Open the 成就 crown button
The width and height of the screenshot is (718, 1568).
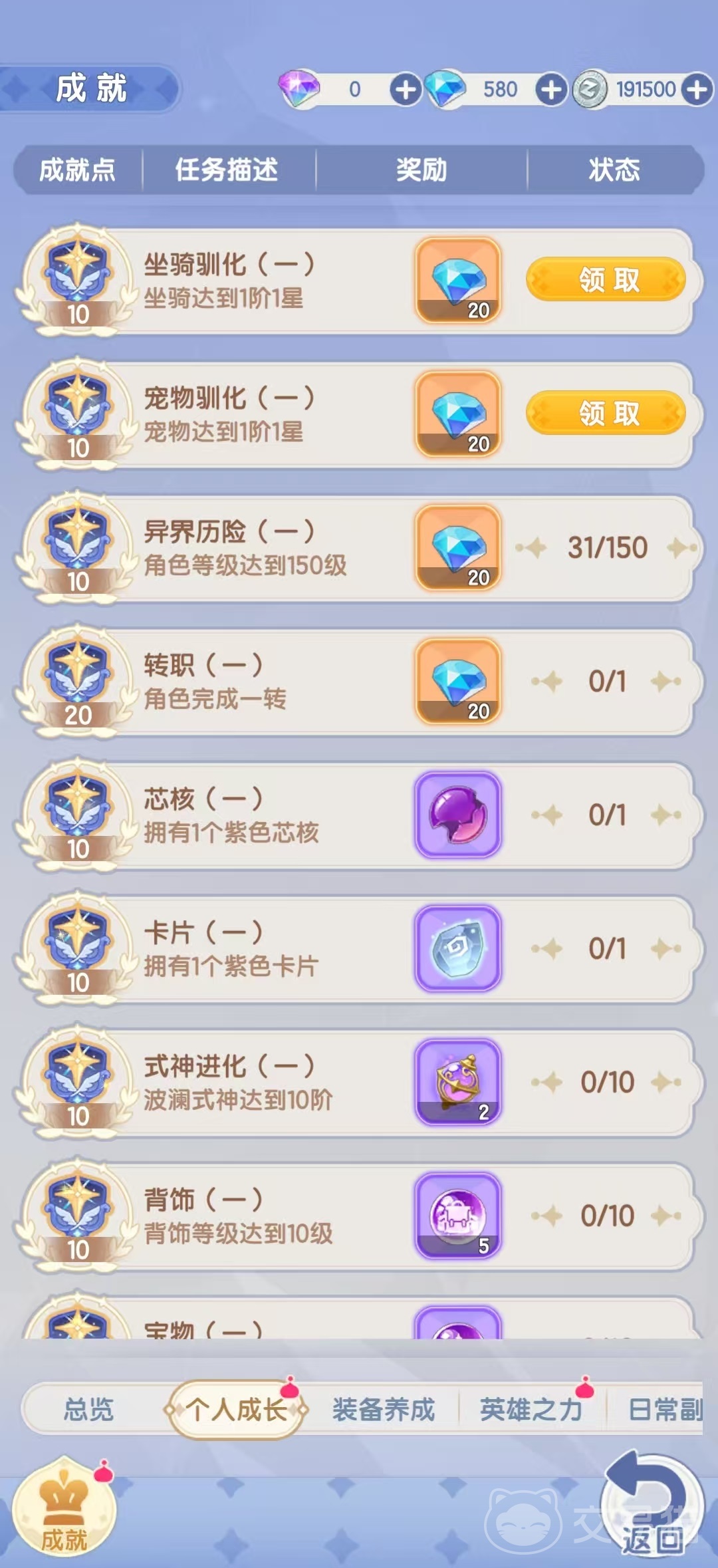pos(64,1507)
